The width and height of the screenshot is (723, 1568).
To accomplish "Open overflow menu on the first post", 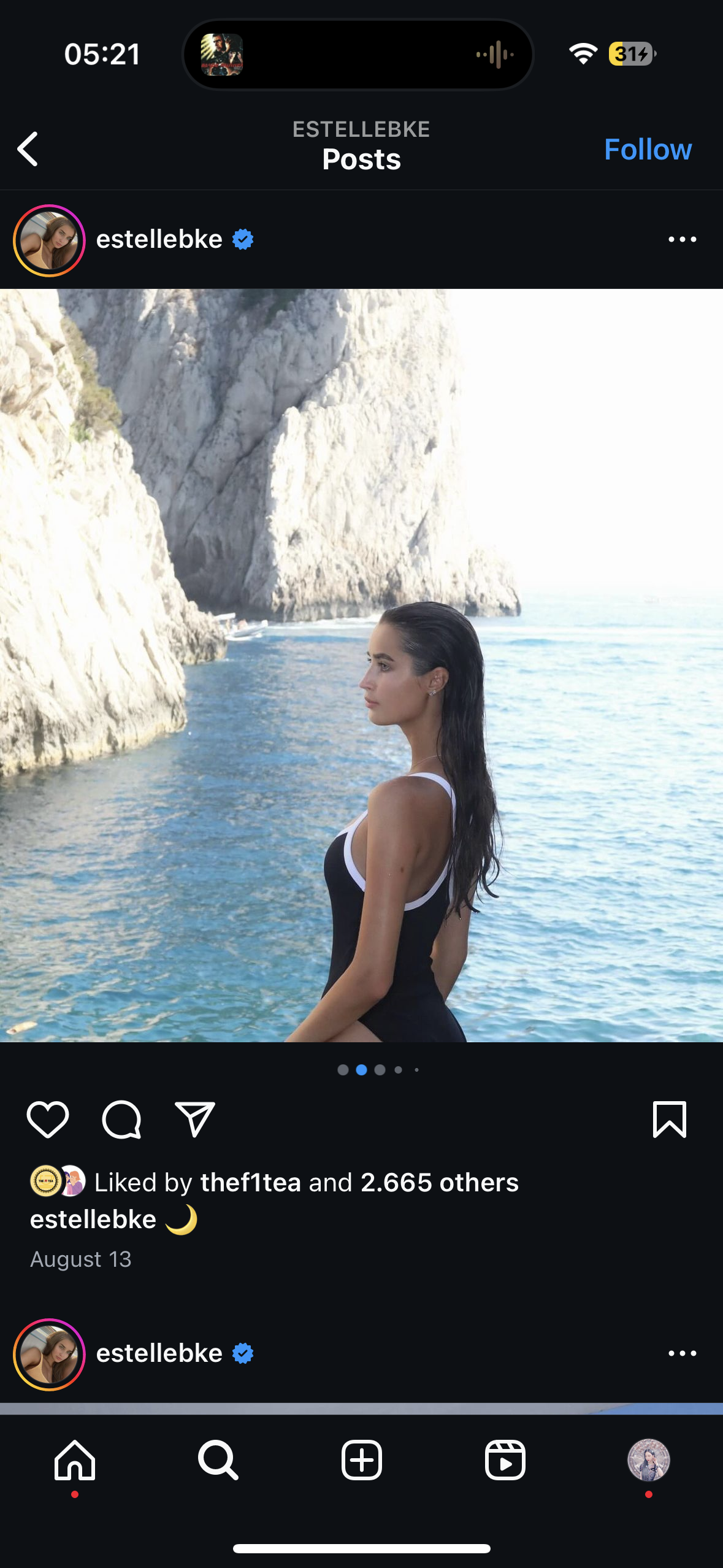I will click(682, 239).
